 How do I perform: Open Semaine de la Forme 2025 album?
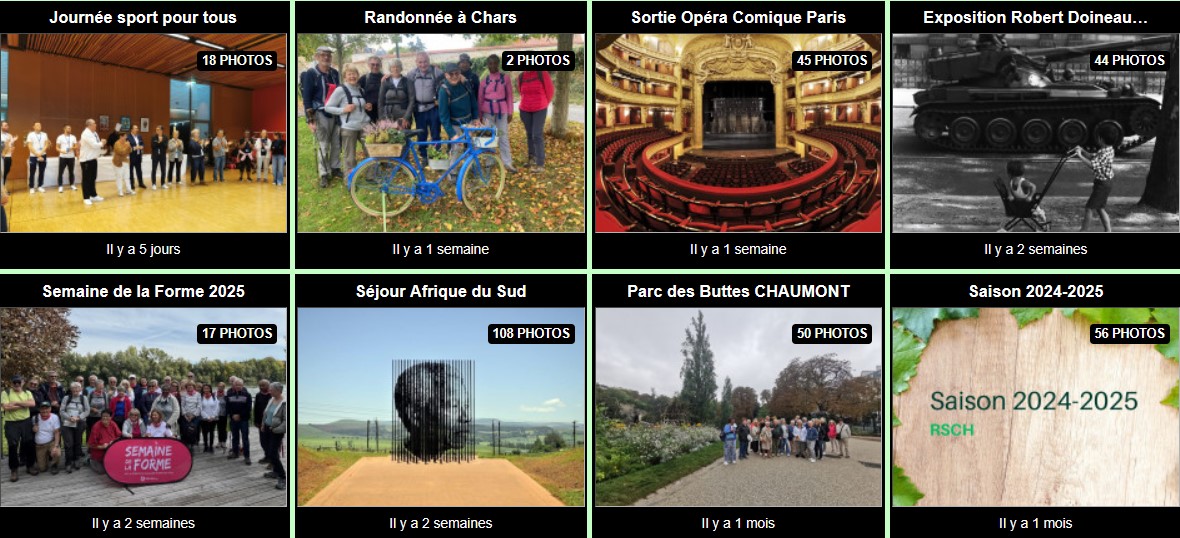(143, 406)
